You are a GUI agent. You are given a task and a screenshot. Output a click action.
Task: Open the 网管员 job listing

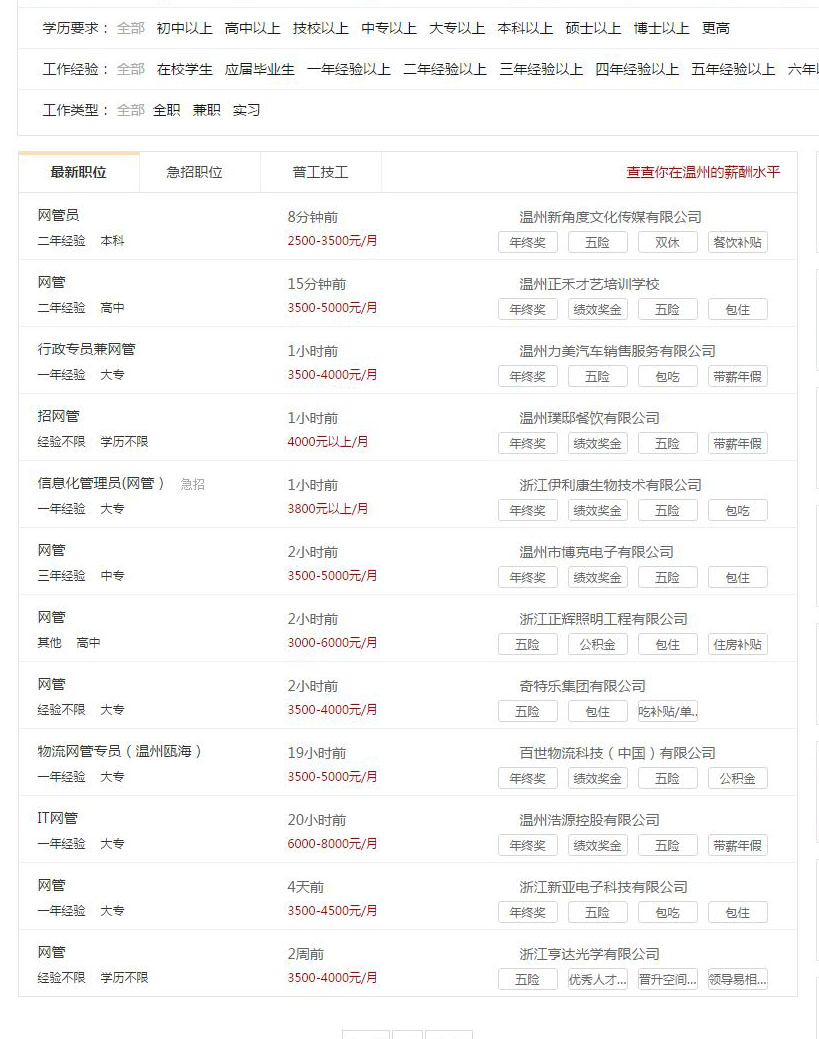58,216
